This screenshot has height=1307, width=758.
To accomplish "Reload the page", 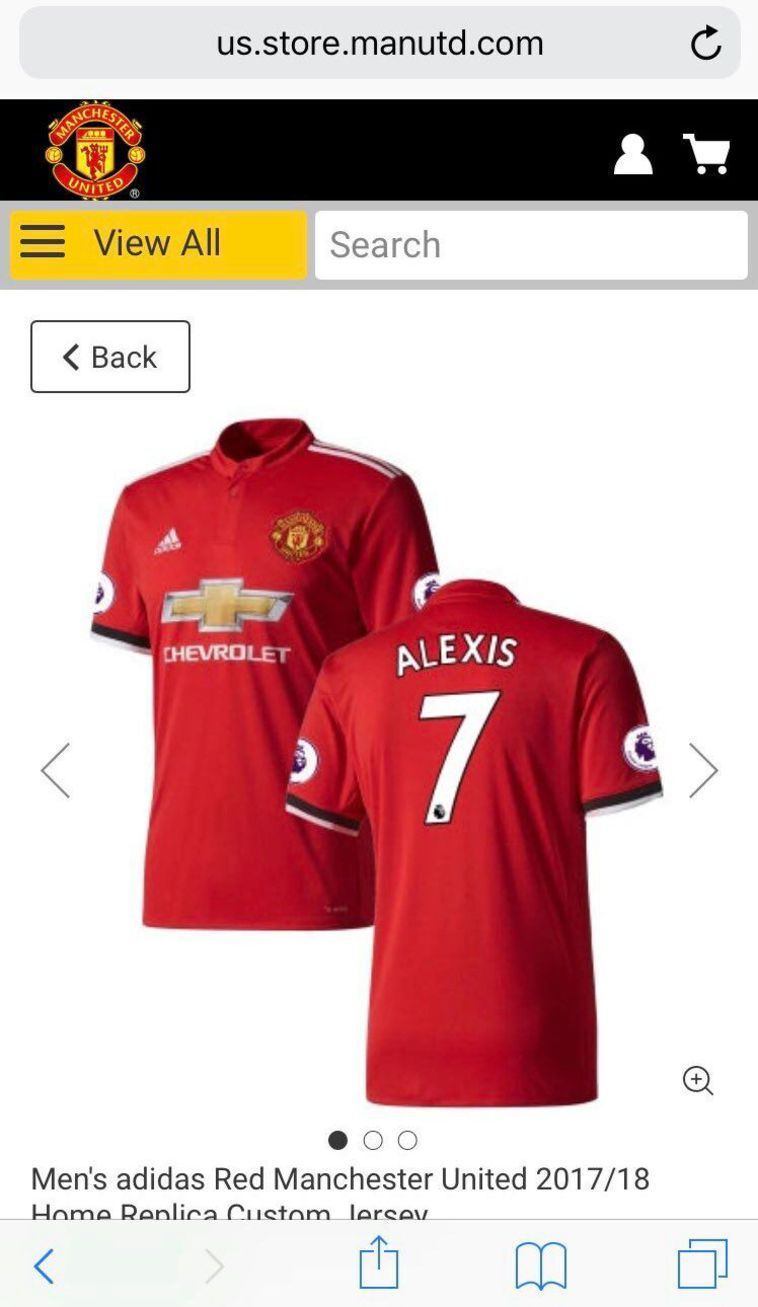I will [x=705, y=43].
